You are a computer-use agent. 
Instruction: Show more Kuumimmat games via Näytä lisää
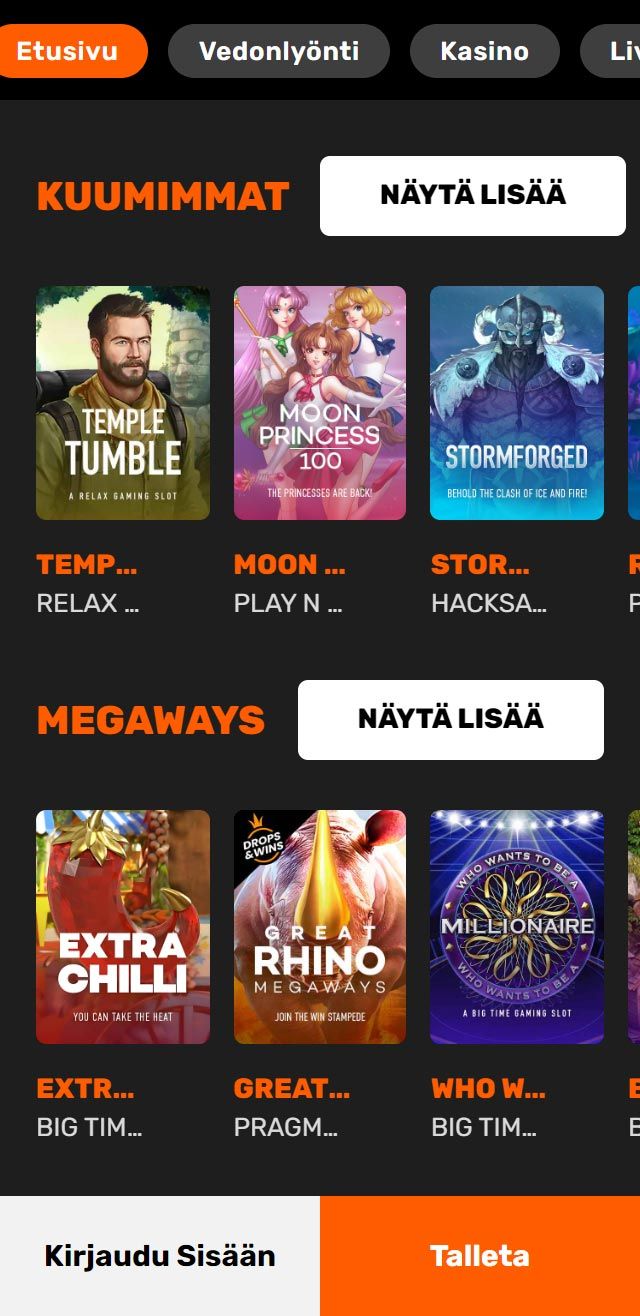click(472, 196)
